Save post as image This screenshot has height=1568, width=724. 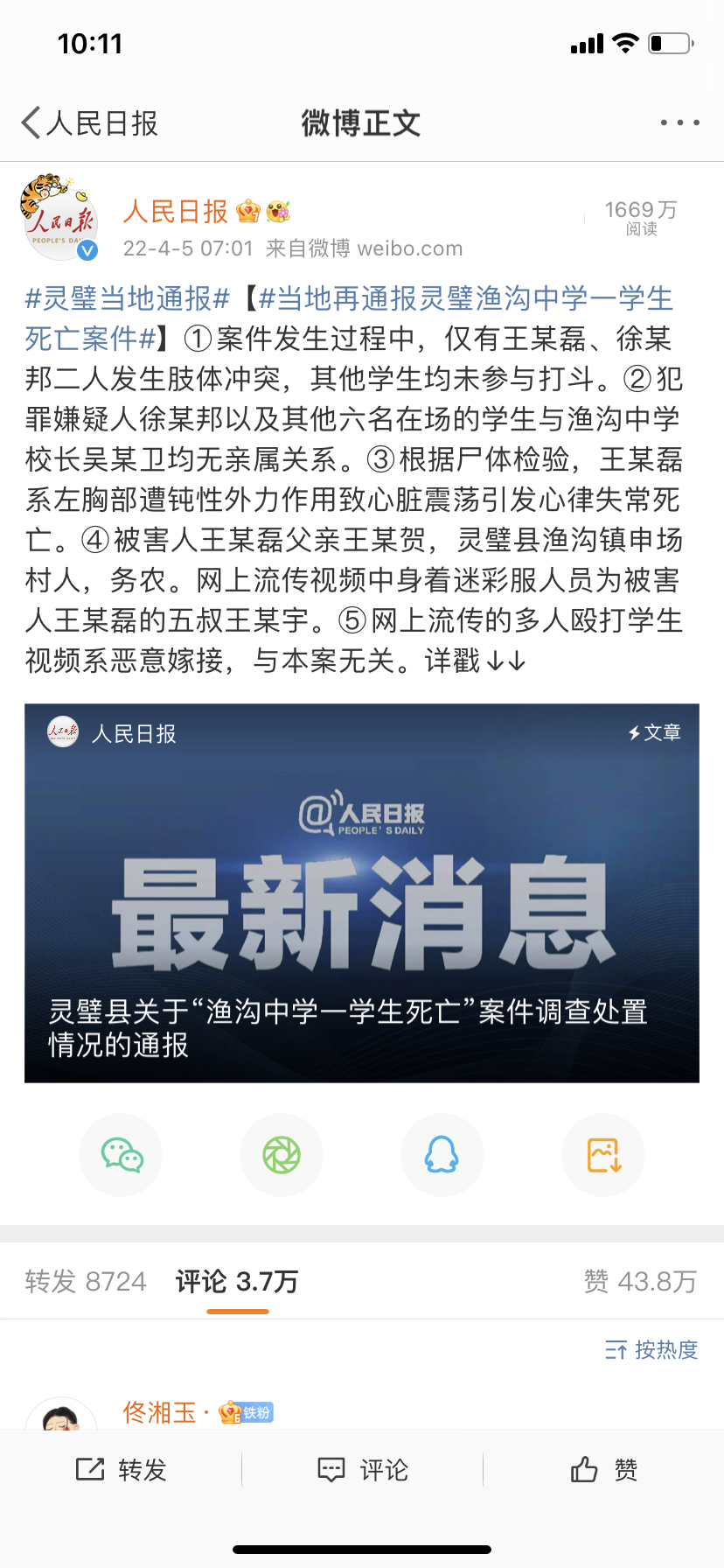pyautogui.click(x=603, y=1155)
